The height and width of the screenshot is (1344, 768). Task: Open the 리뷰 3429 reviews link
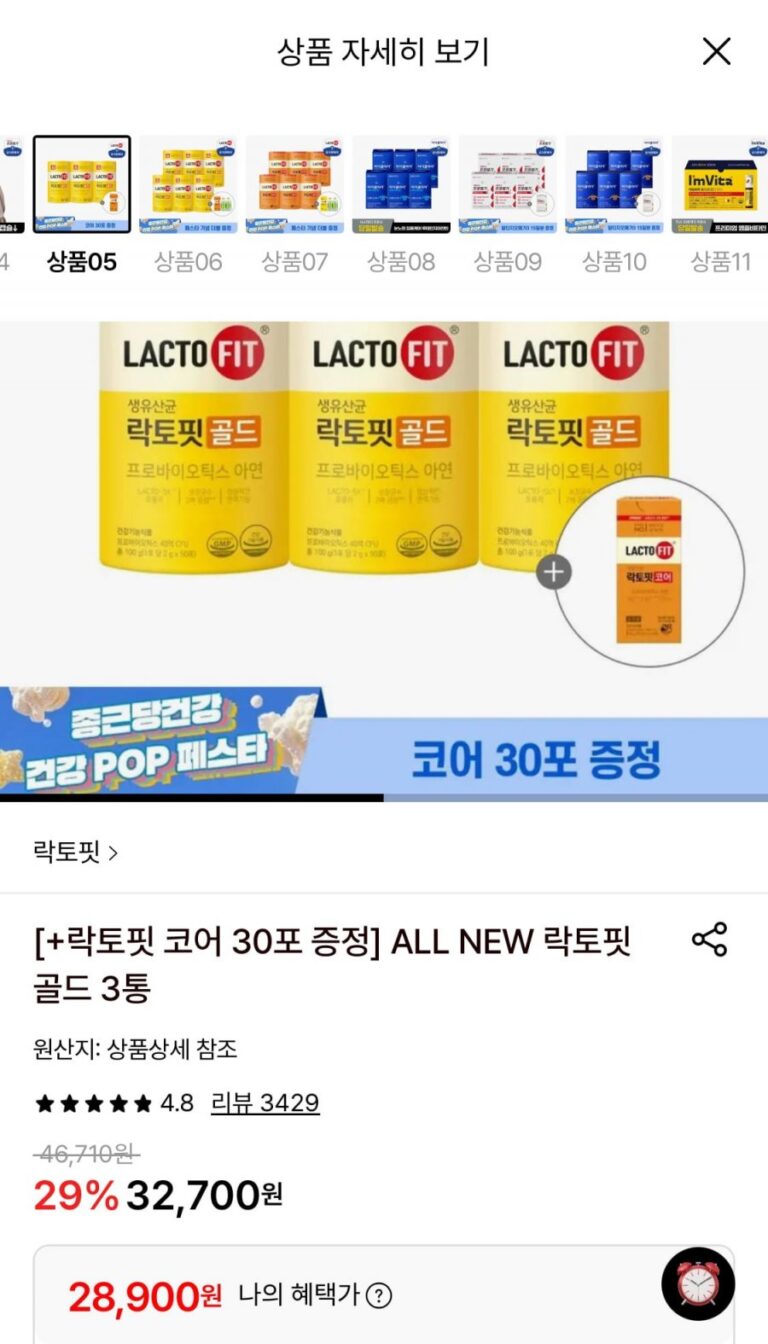[265, 1103]
